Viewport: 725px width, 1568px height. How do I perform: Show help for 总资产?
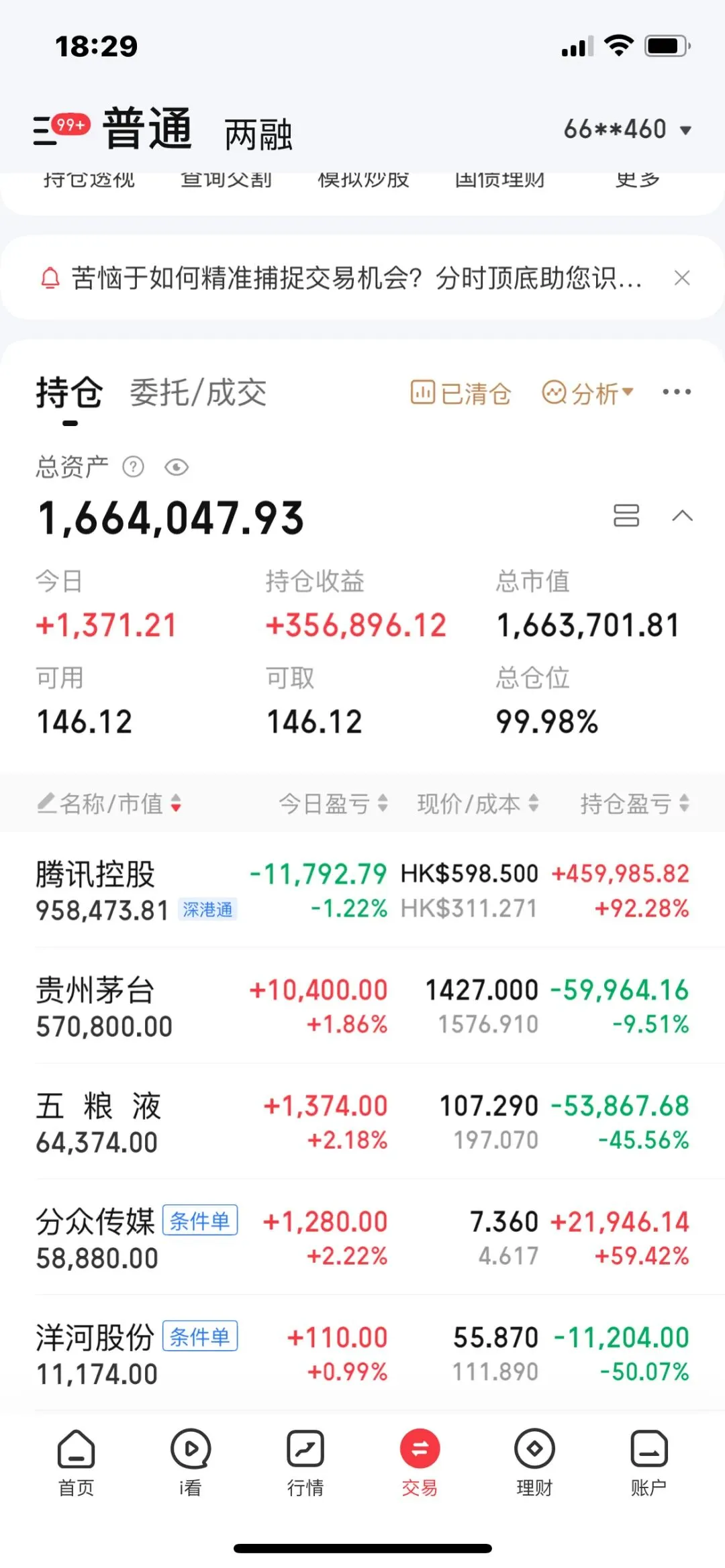(x=133, y=466)
